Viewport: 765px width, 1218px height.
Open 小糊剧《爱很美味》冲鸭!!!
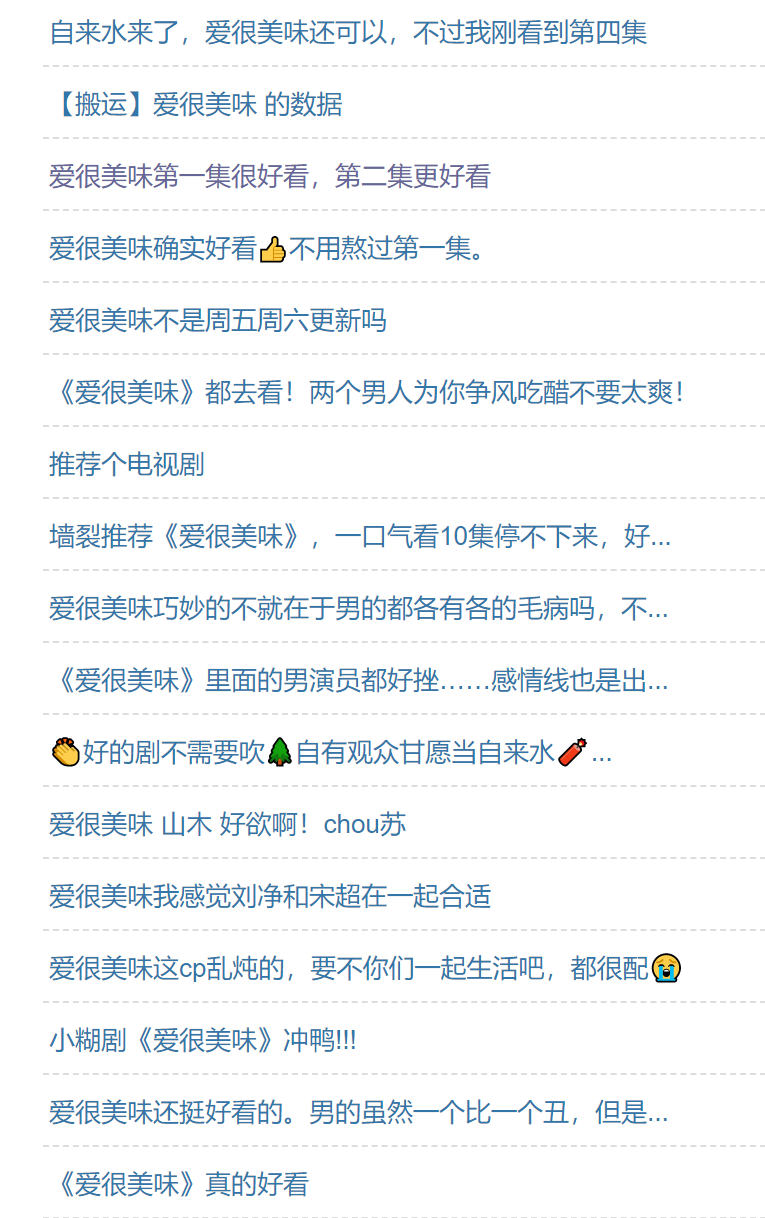point(203,1041)
